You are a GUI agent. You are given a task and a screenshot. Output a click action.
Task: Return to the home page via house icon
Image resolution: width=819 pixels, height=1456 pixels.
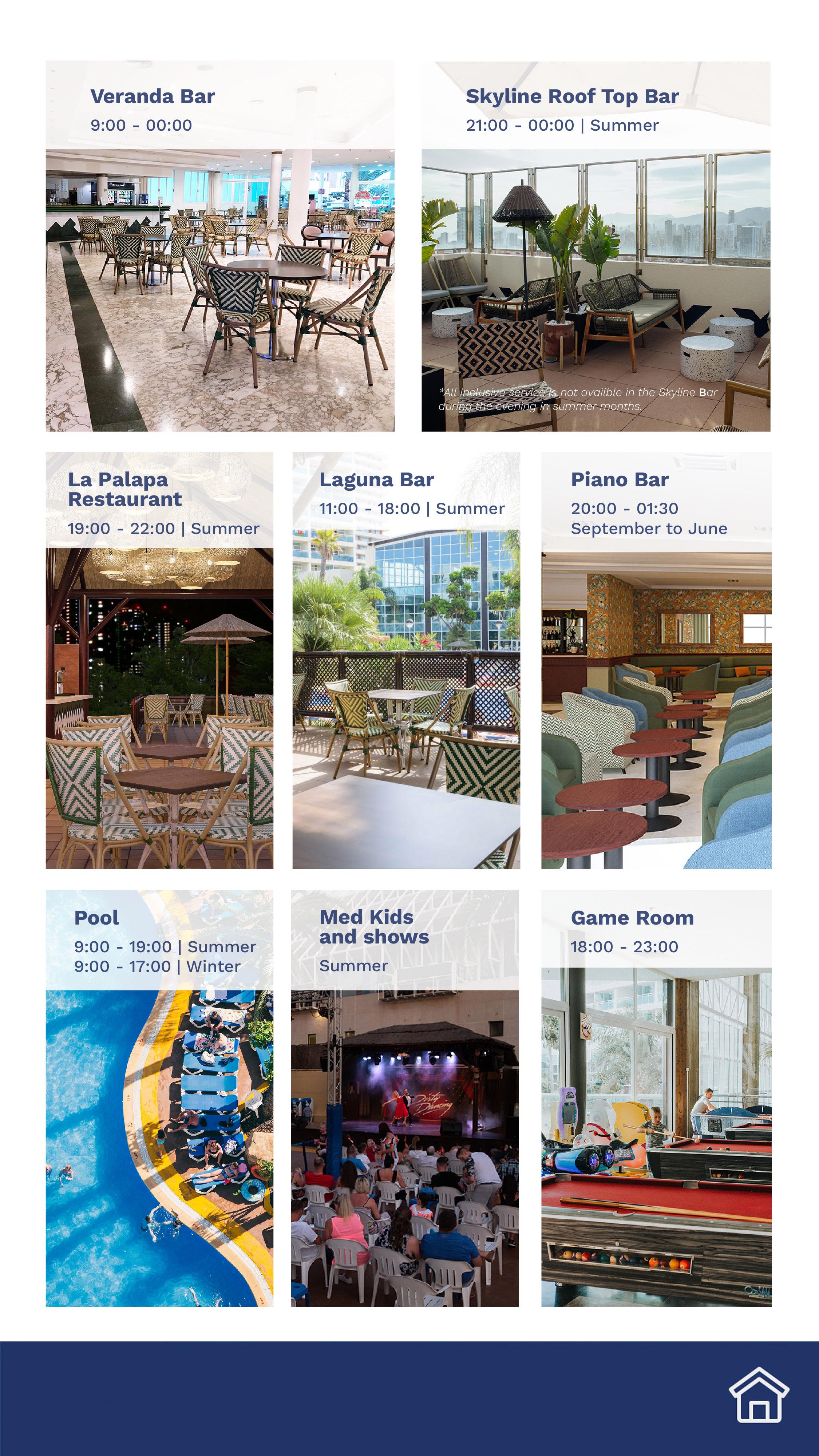[x=759, y=1394]
